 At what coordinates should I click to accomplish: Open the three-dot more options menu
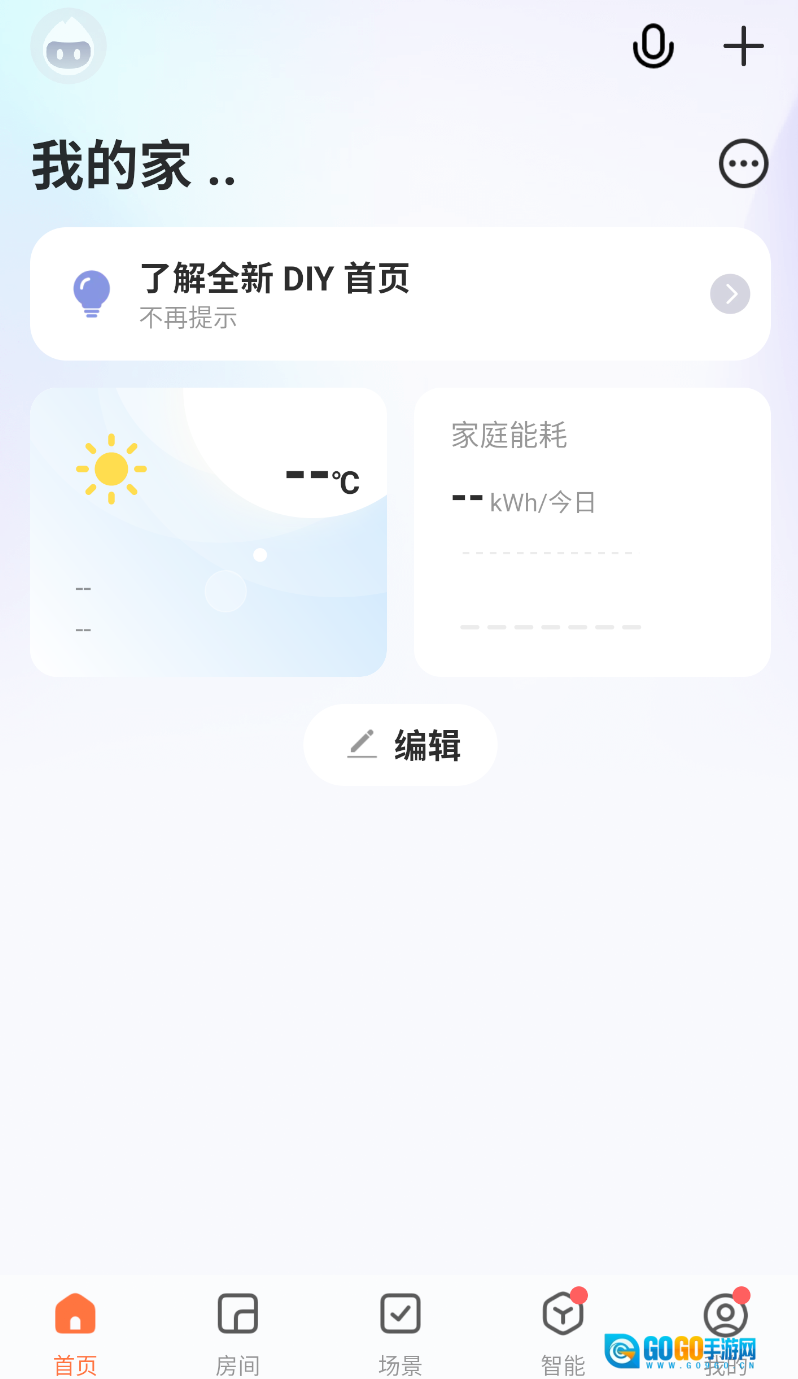(x=743, y=164)
